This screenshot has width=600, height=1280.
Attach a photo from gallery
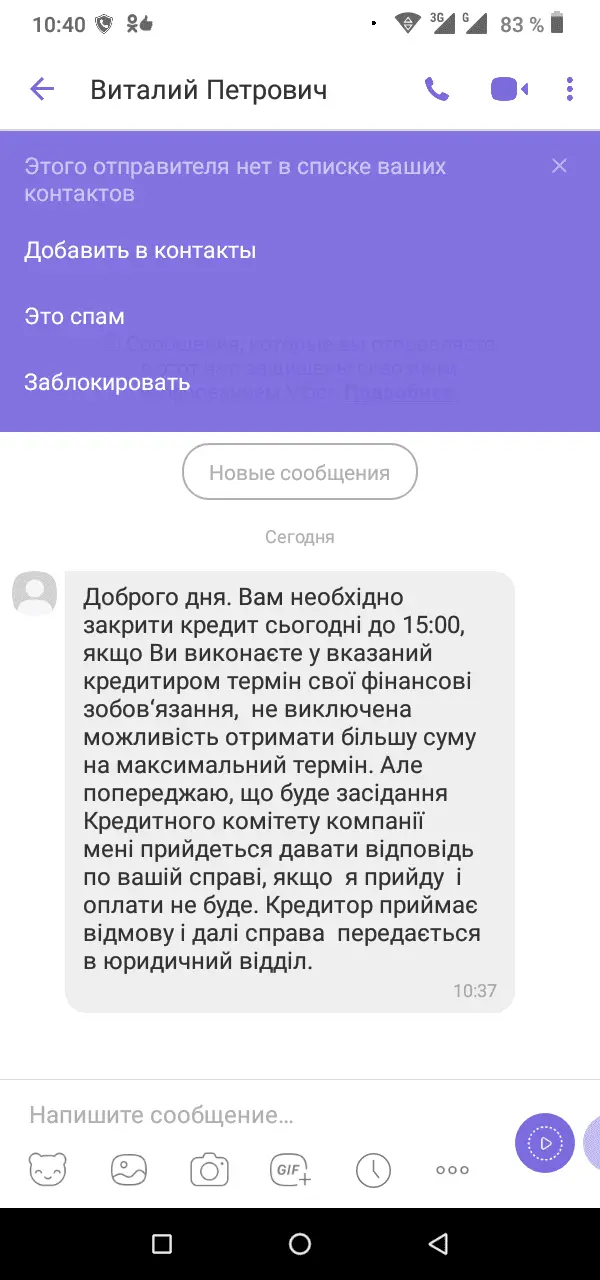[129, 1170]
